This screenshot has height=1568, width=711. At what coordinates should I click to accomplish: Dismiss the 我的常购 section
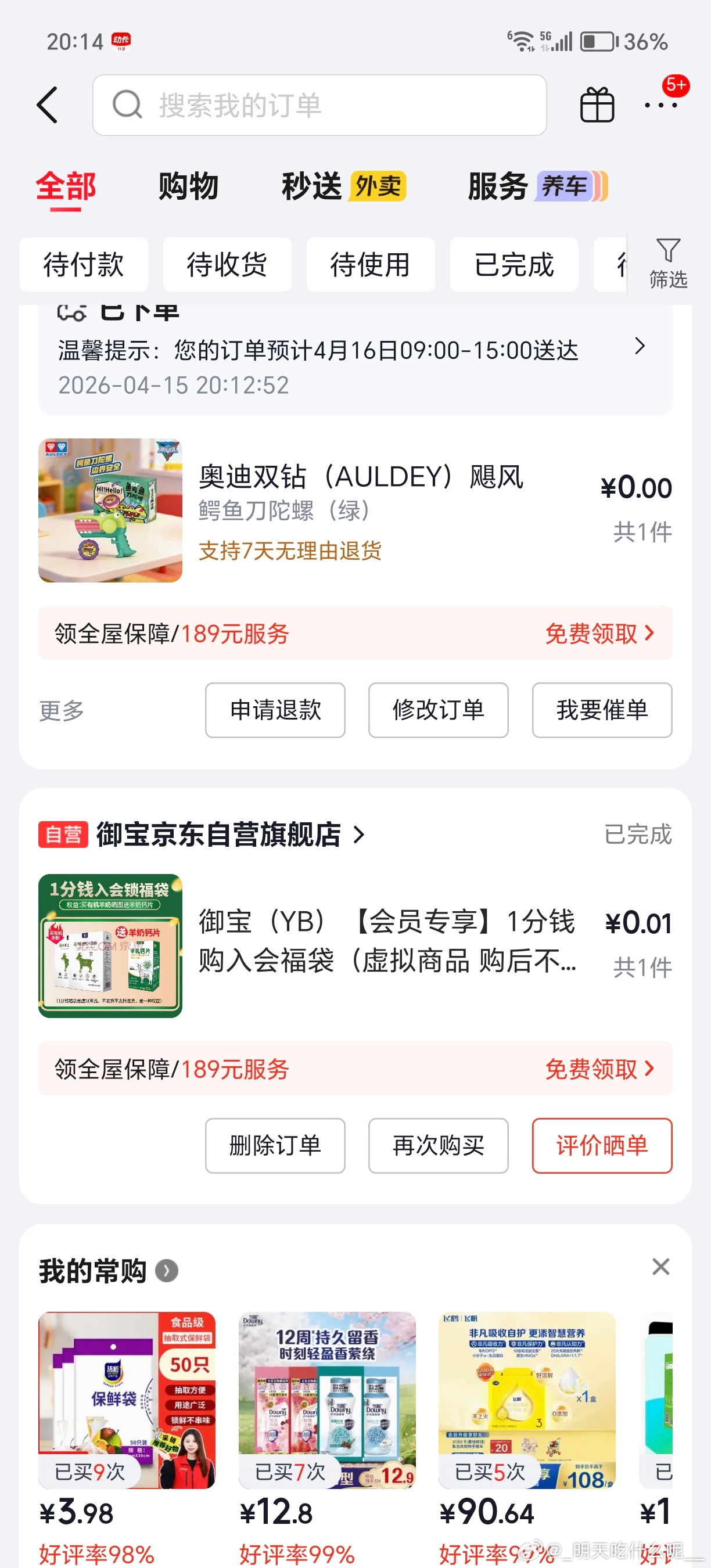(x=660, y=1266)
